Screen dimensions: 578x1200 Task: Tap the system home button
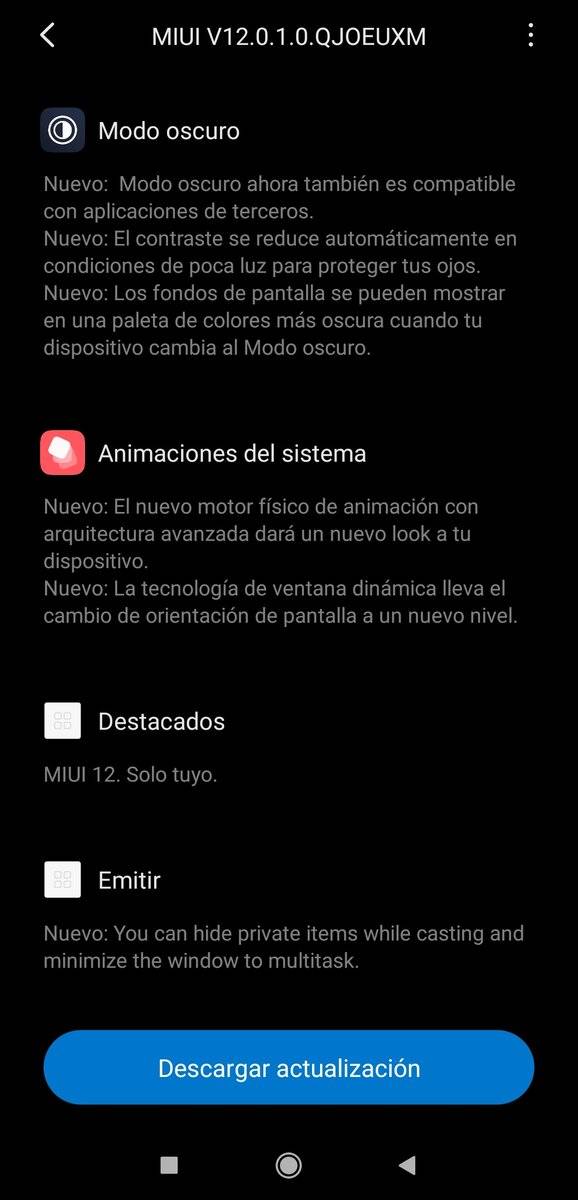289,1164
